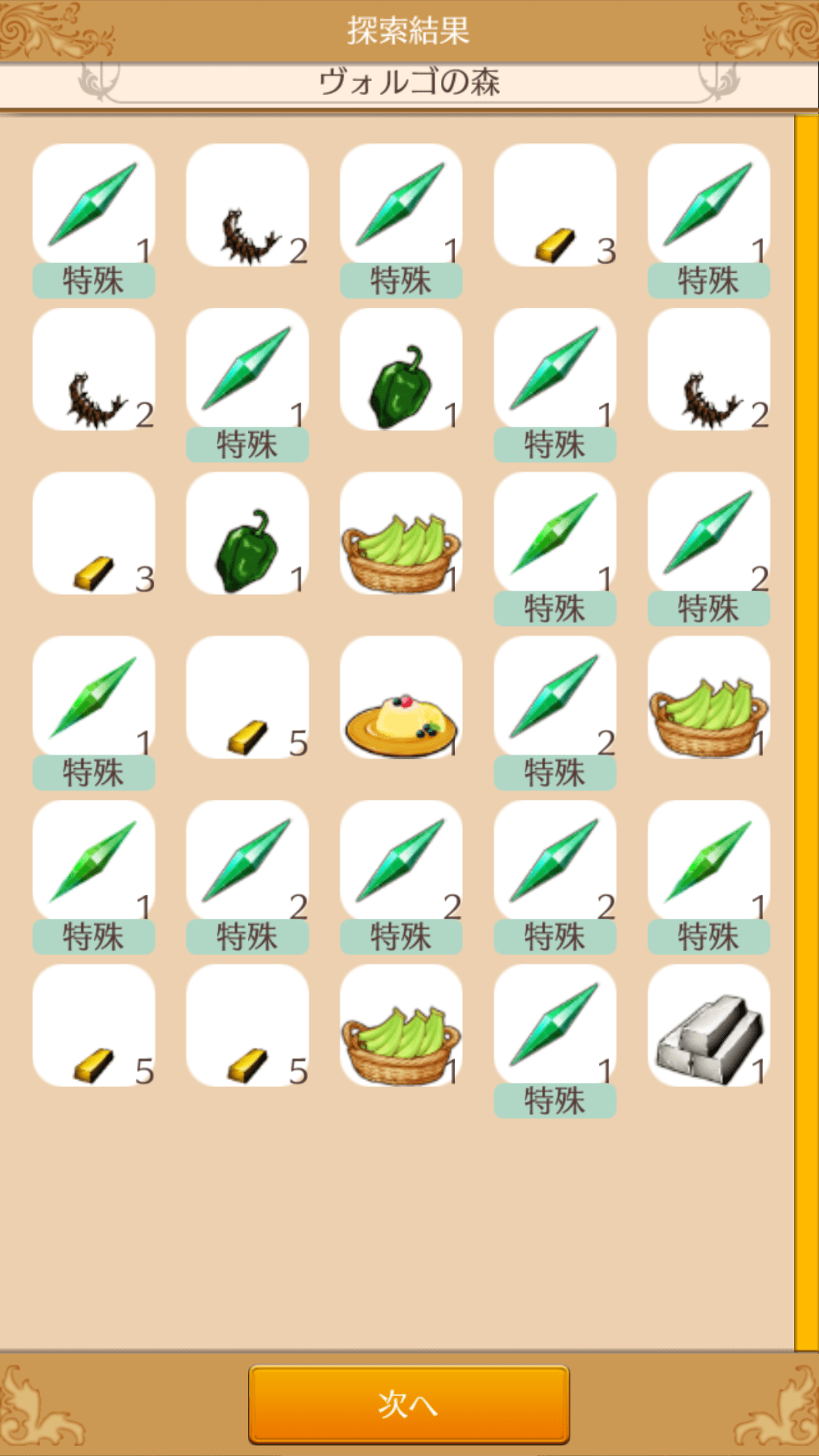Tap the 次へ button to continue
819x1456 pixels.
tap(409, 1405)
